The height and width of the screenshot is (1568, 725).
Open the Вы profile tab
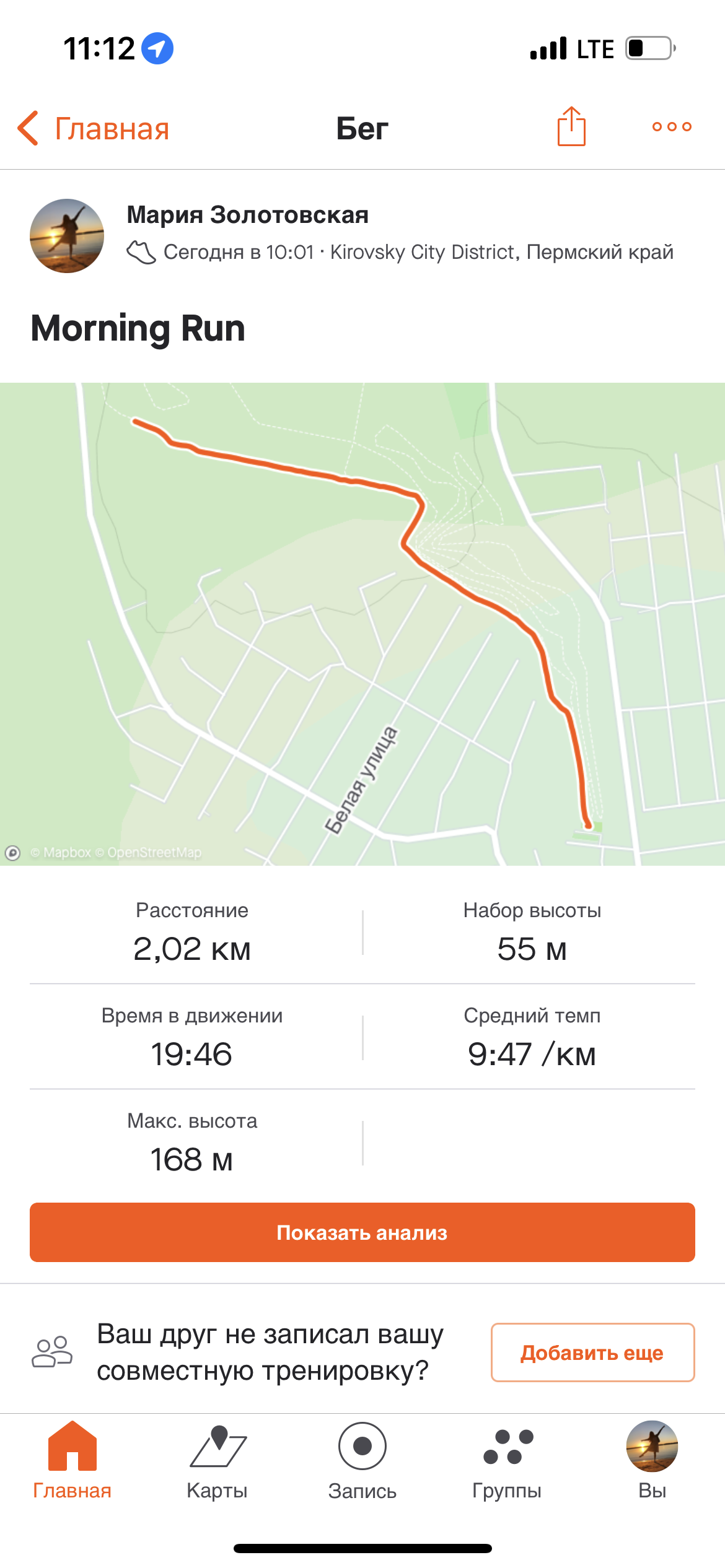point(652,1460)
